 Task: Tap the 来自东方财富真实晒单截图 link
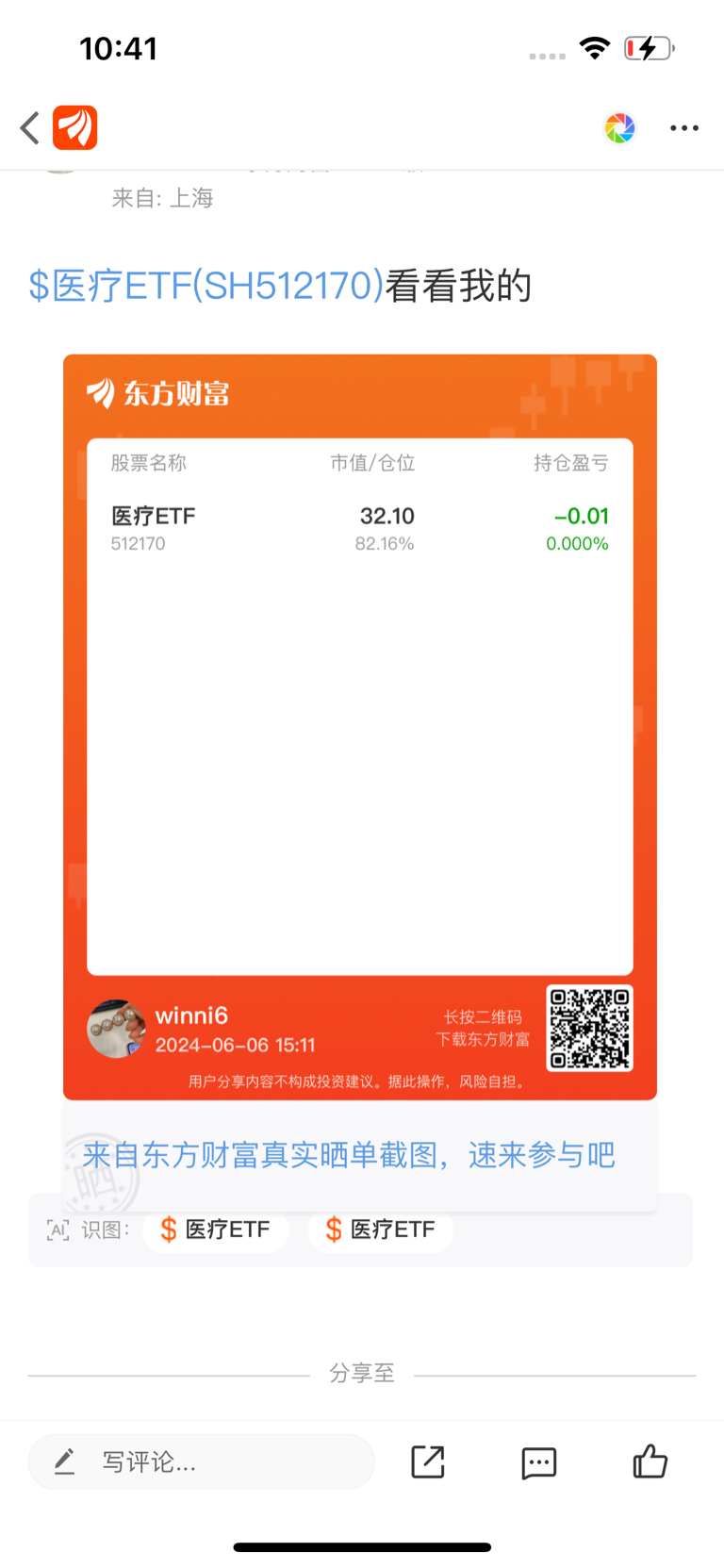coord(349,1154)
